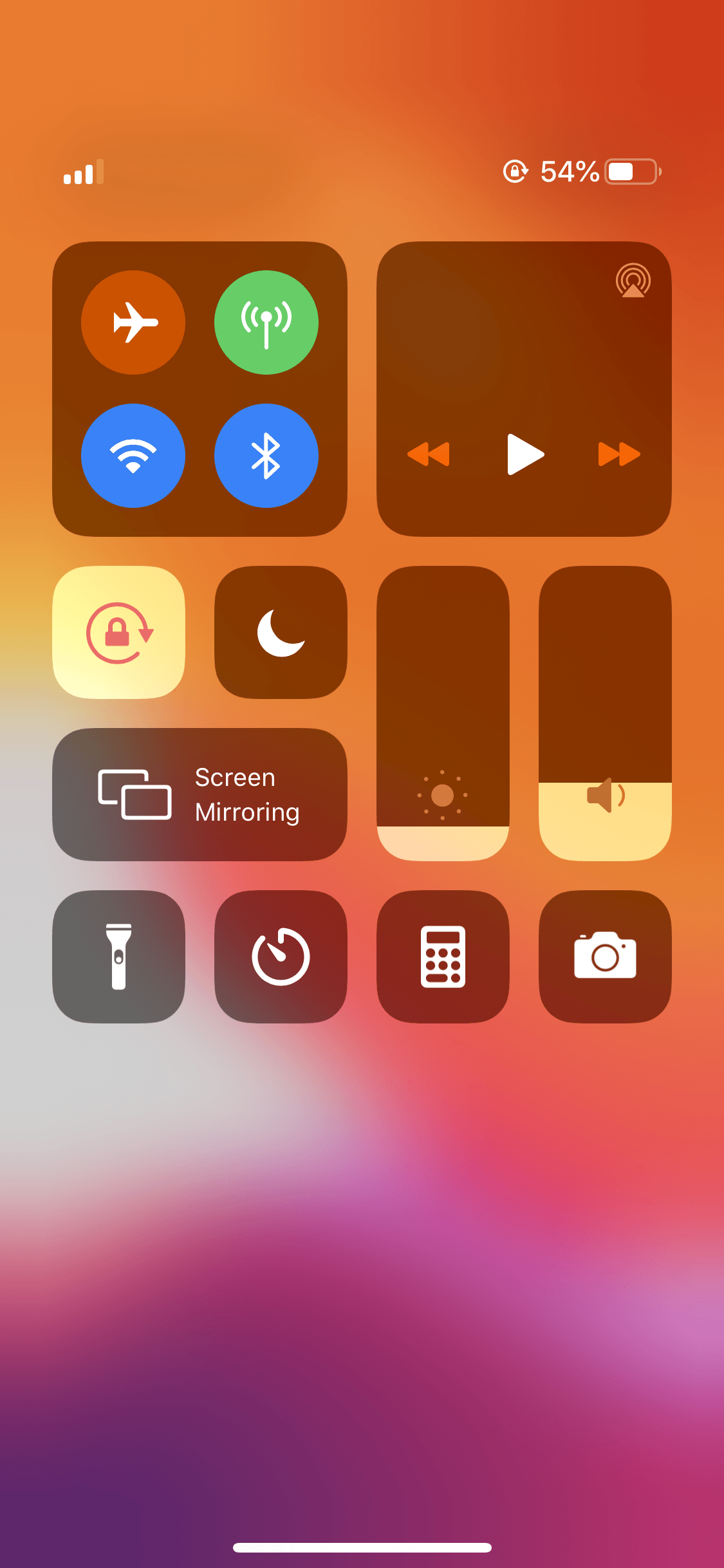
Task: Turn off Bluetooth
Action: point(266,456)
